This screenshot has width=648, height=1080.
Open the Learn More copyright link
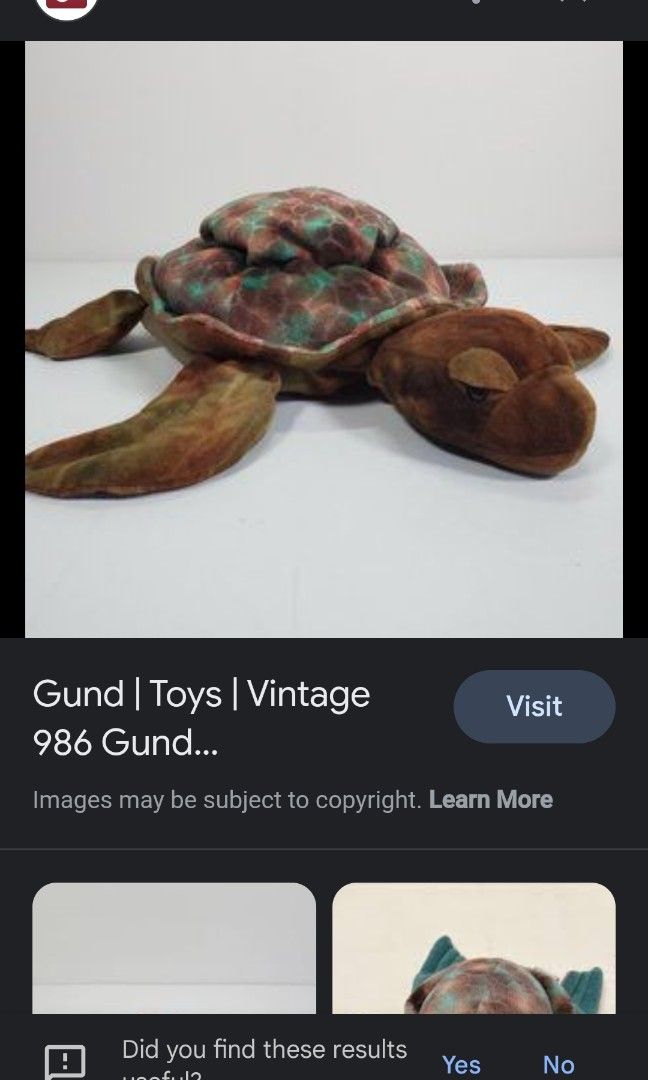490,800
